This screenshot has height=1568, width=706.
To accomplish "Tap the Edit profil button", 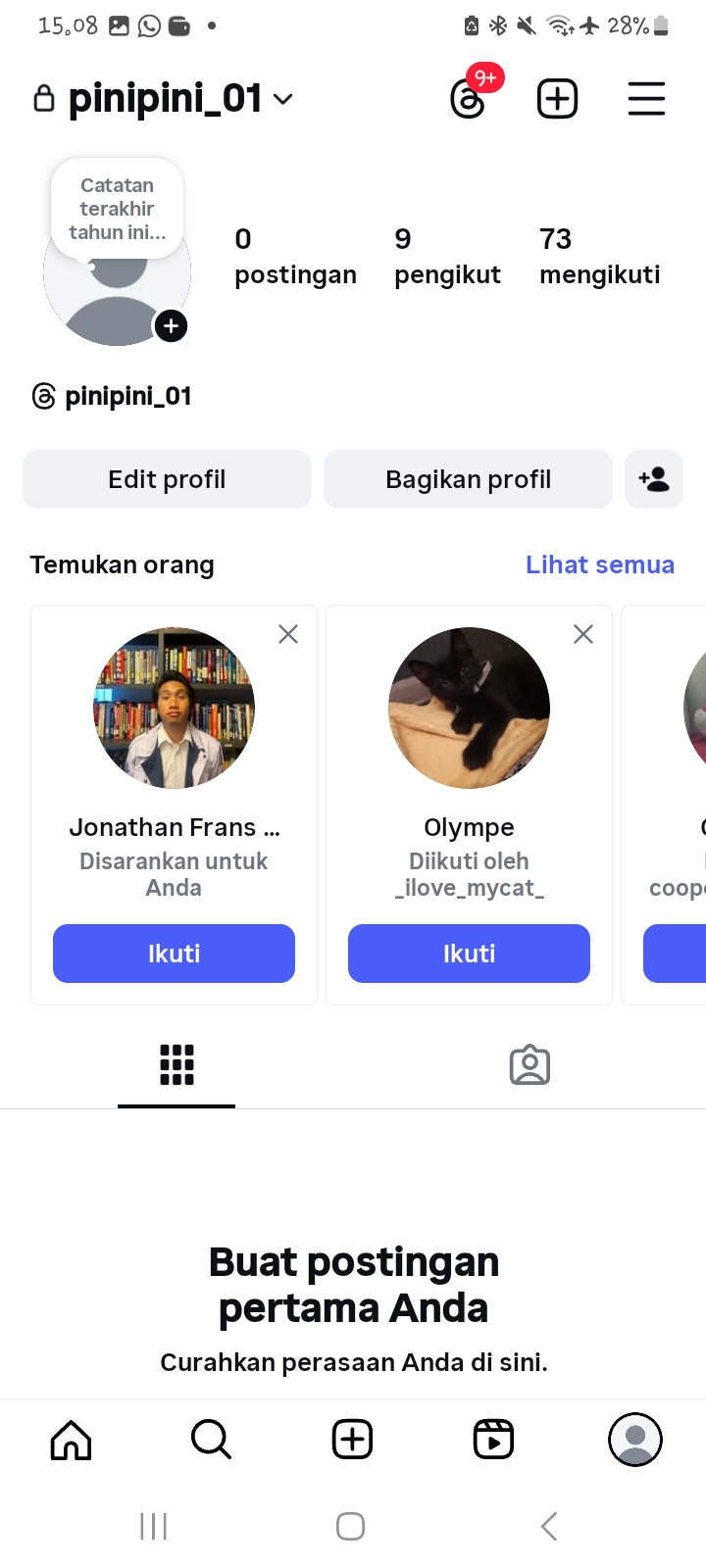I will tap(167, 479).
